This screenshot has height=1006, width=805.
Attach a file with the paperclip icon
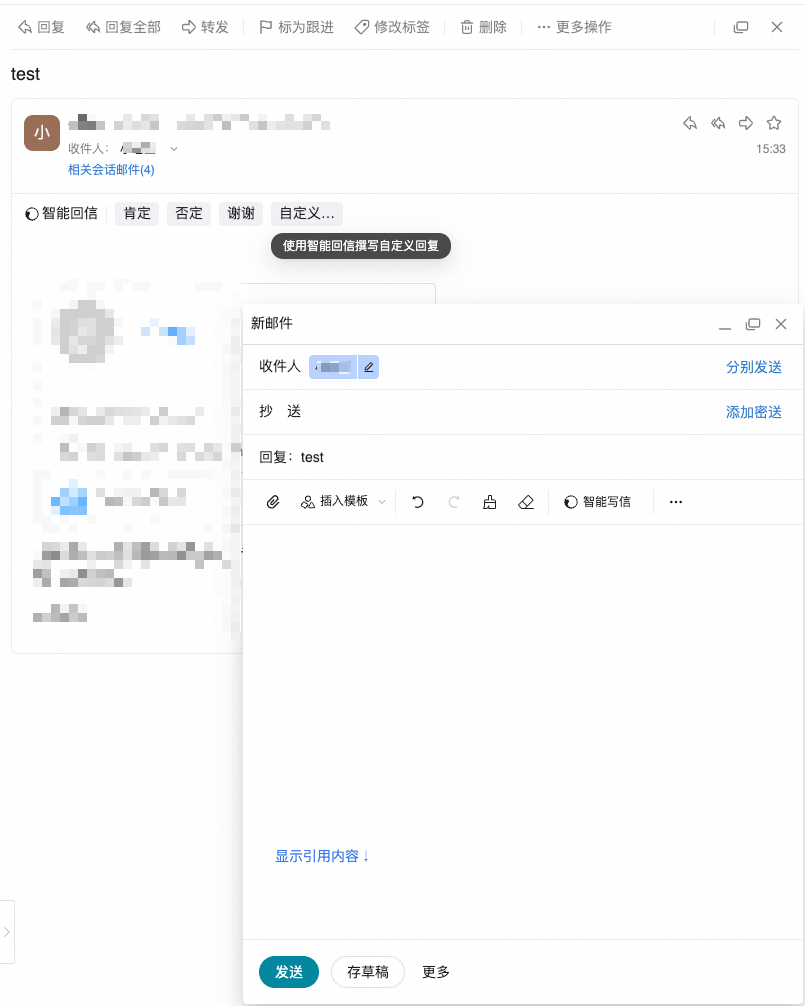point(272,501)
